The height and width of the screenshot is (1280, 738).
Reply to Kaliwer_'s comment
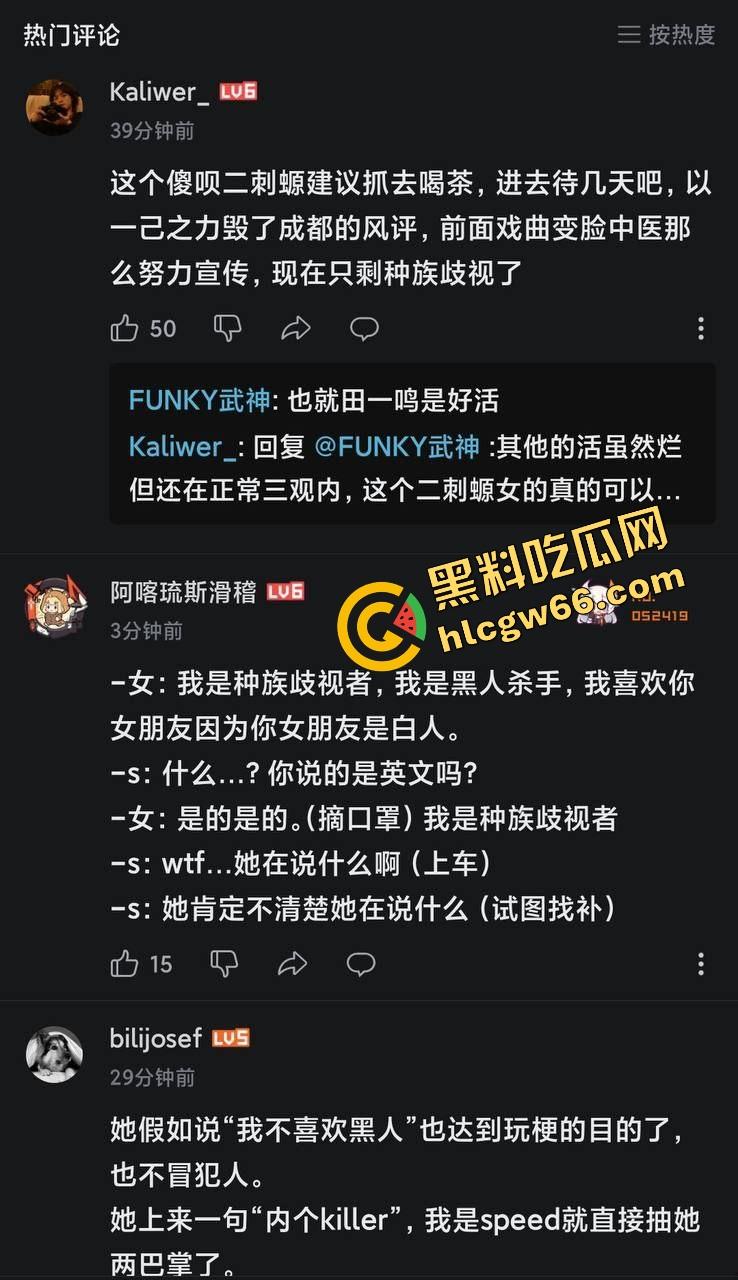tap(364, 328)
